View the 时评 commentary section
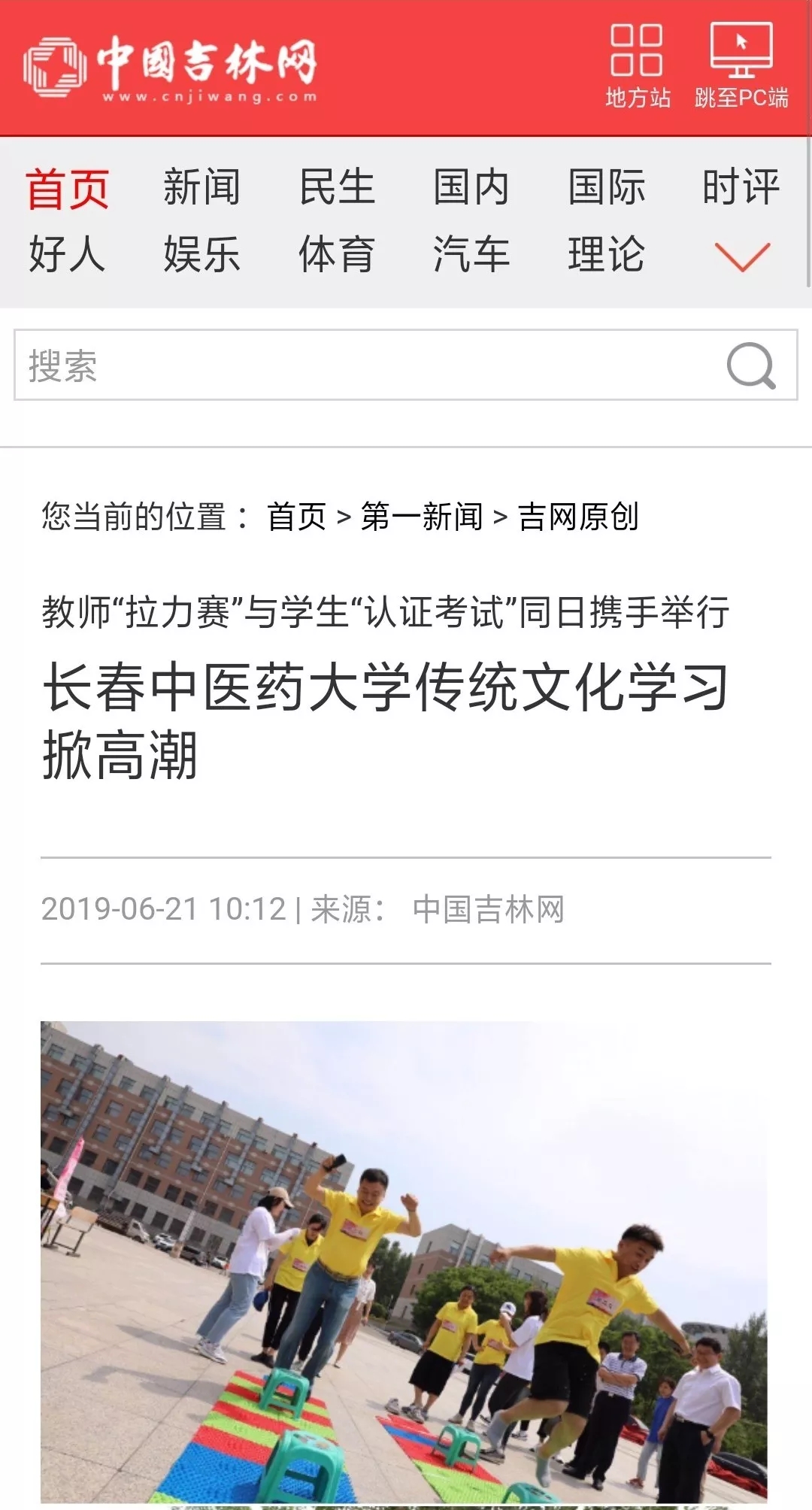Viewport: 812px width, 1510px height. pos(741,187)
